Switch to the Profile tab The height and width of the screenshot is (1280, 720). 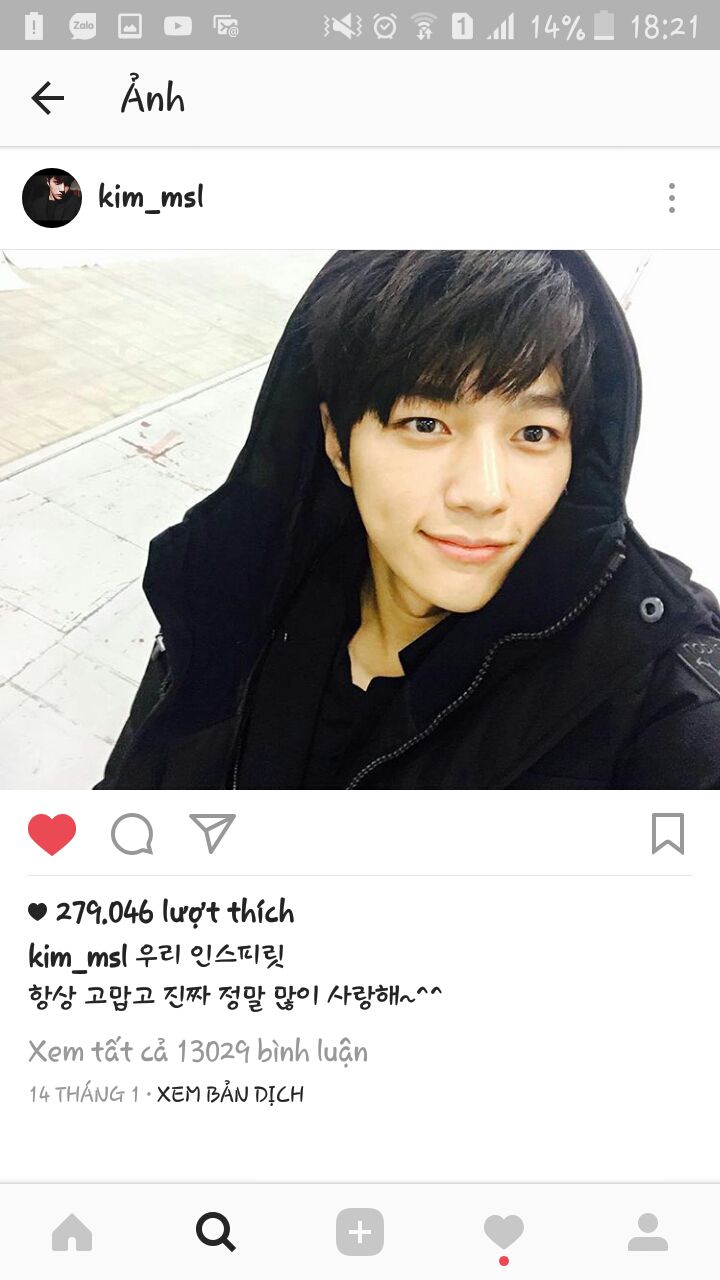point(648,1232)
